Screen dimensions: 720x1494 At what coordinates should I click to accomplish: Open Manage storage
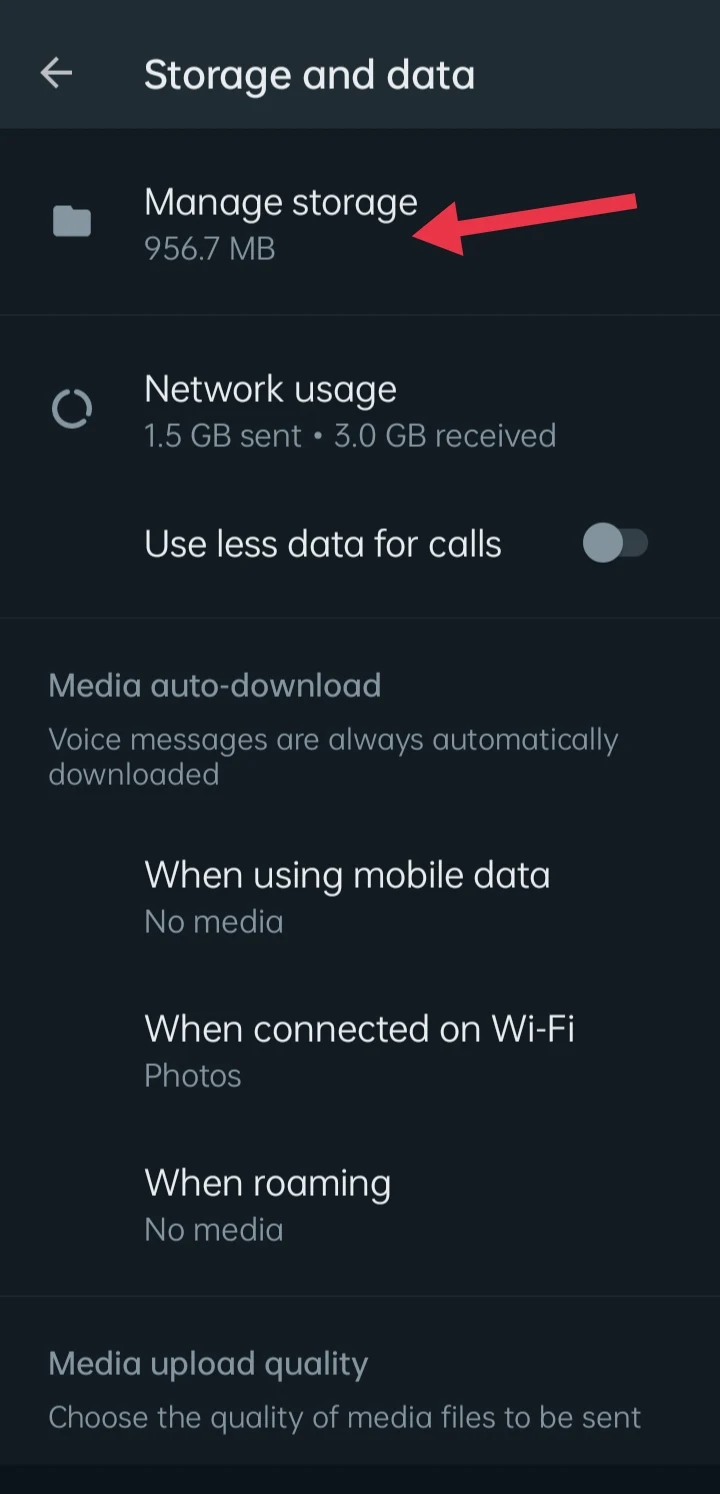click(360, 222)
